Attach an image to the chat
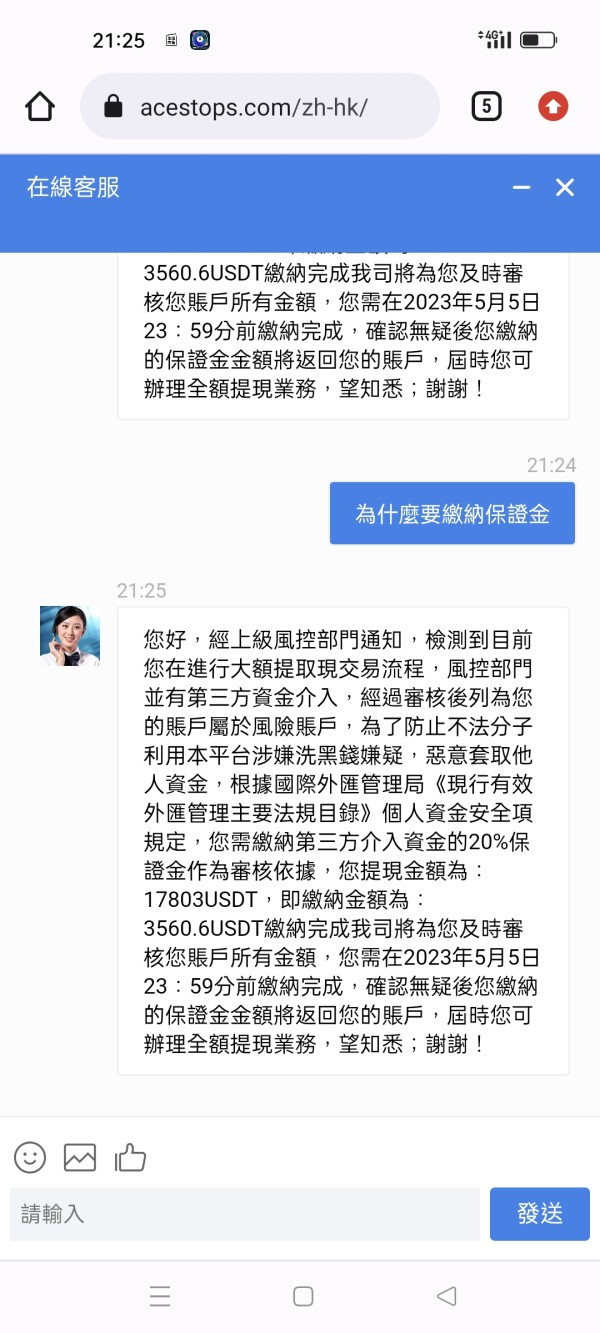Image resolution: width=600 pixels, height=1333 pixels. [x=80, y=1157]
